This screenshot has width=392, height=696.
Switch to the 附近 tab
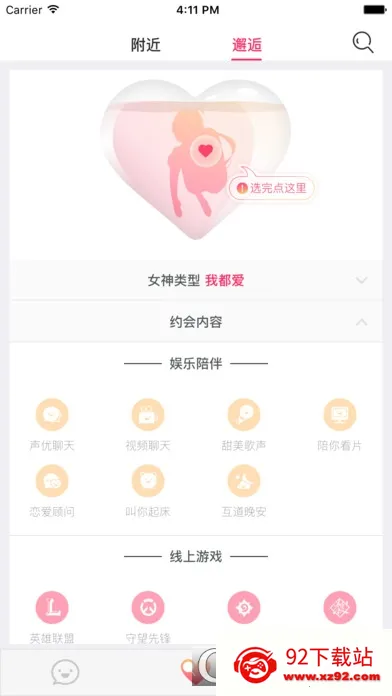(x=146, y=45)
